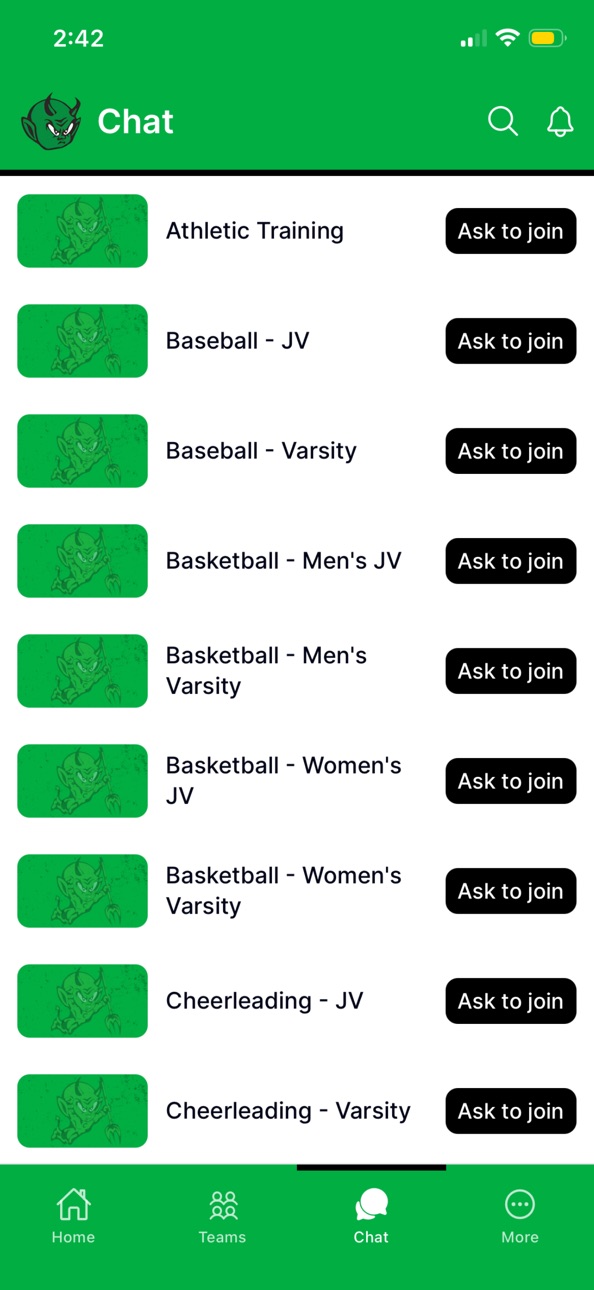The width and height of the screenshot is (594, 1290).
Task: Select the Chat tab
Action: point(371,1216)
